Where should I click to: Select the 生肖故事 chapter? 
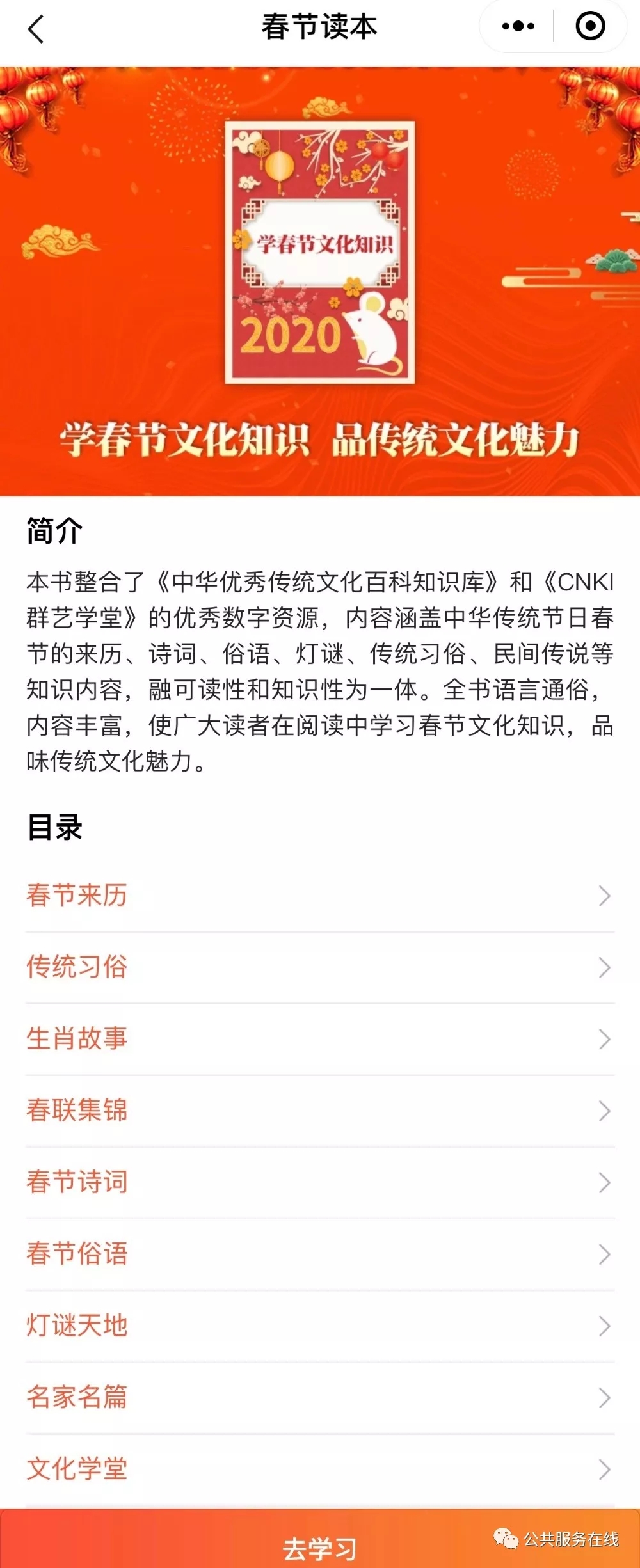pyautogui.click(x=320, y=1038)
